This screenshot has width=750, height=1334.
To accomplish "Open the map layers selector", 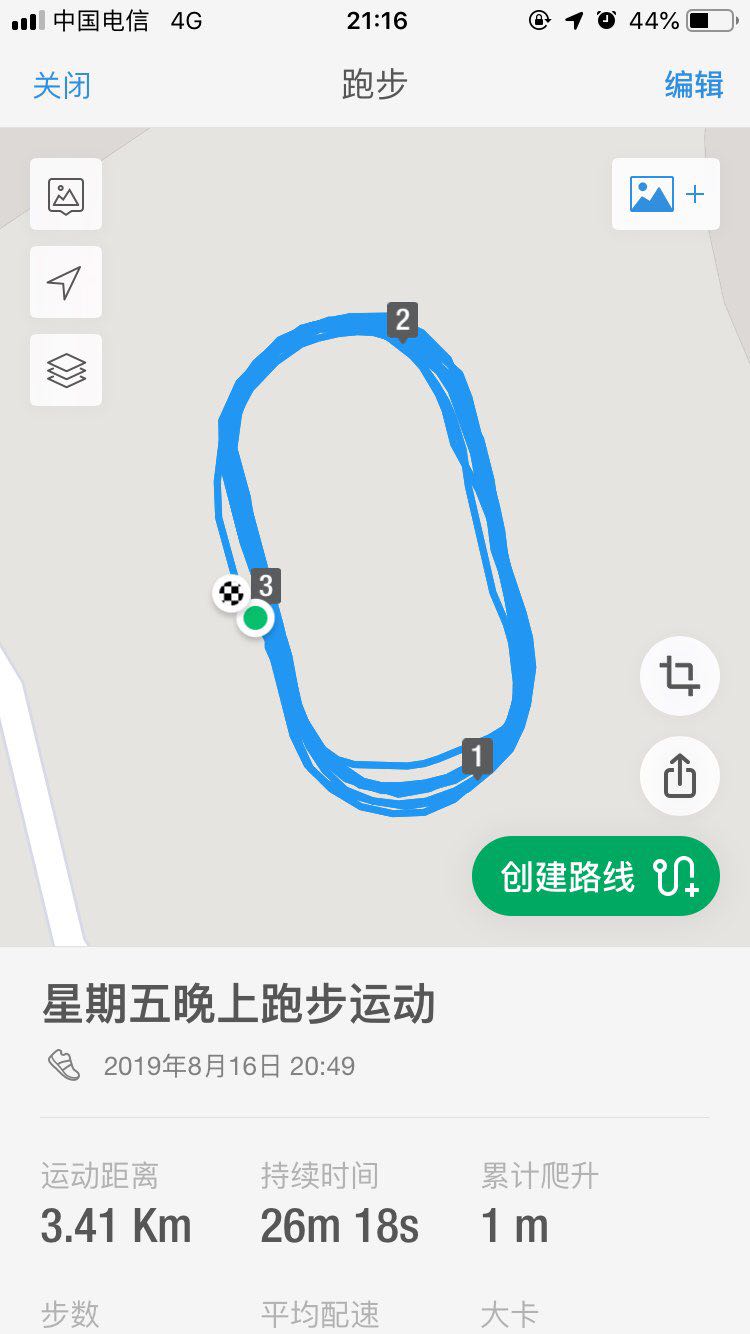I will (66, 371).
